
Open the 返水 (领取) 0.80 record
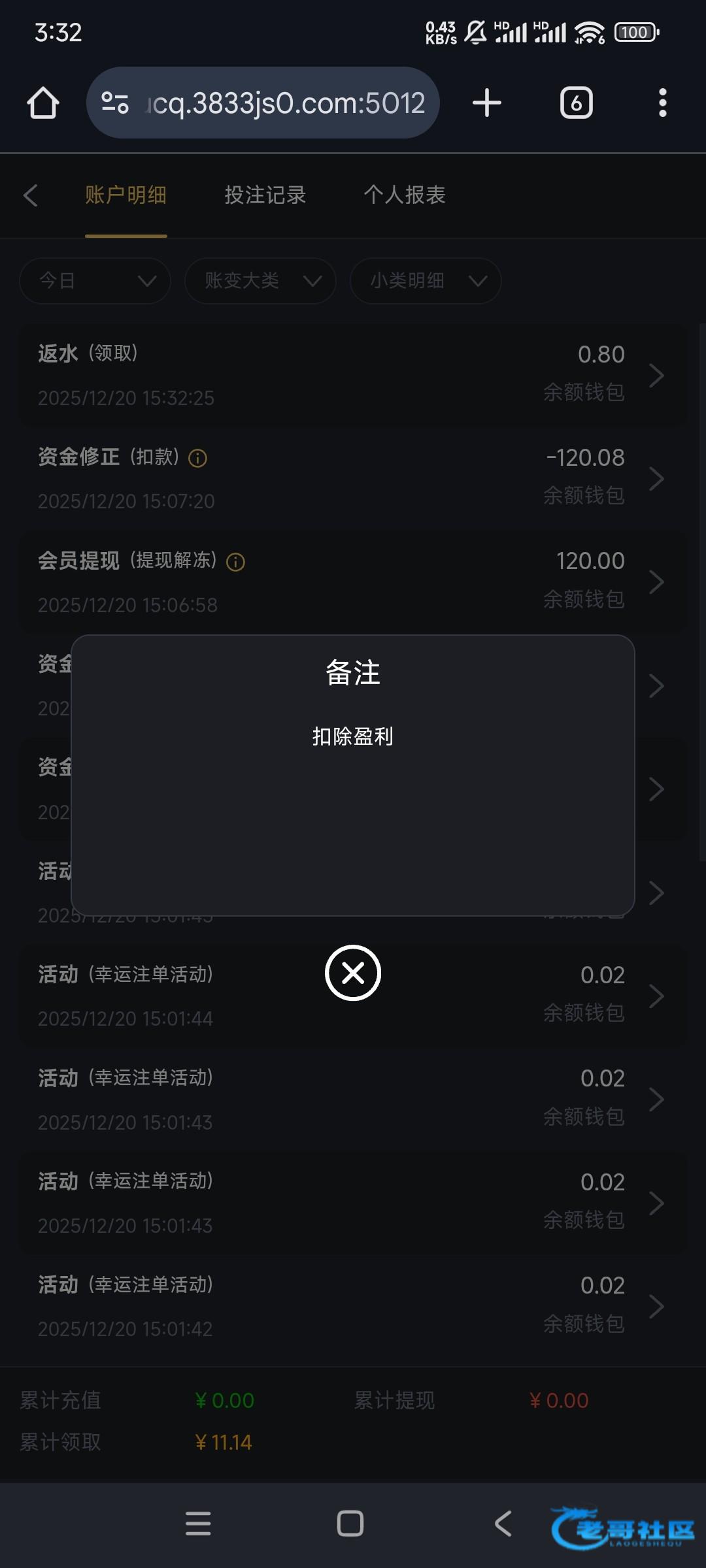click(x=353, y=375)
